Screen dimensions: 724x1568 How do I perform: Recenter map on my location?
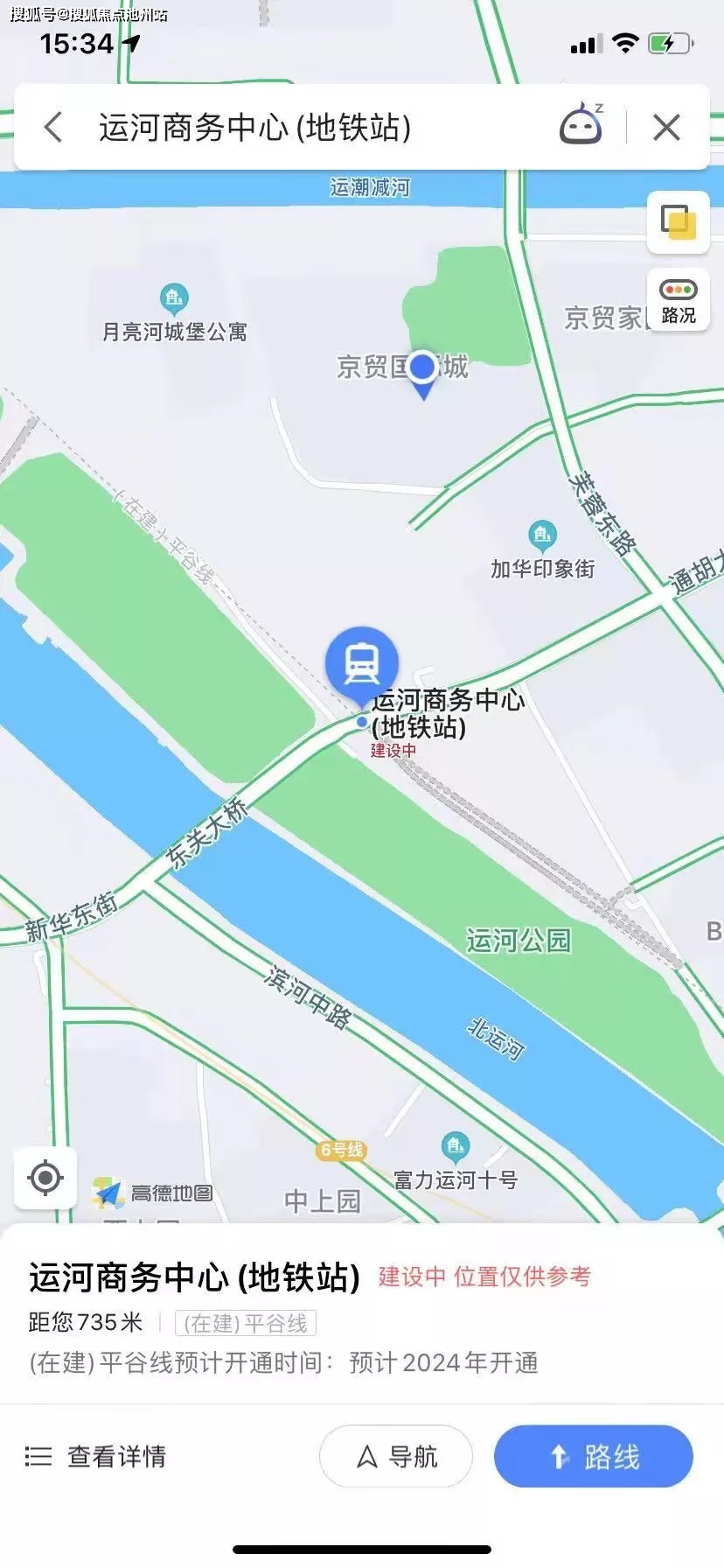(45, 1178)
